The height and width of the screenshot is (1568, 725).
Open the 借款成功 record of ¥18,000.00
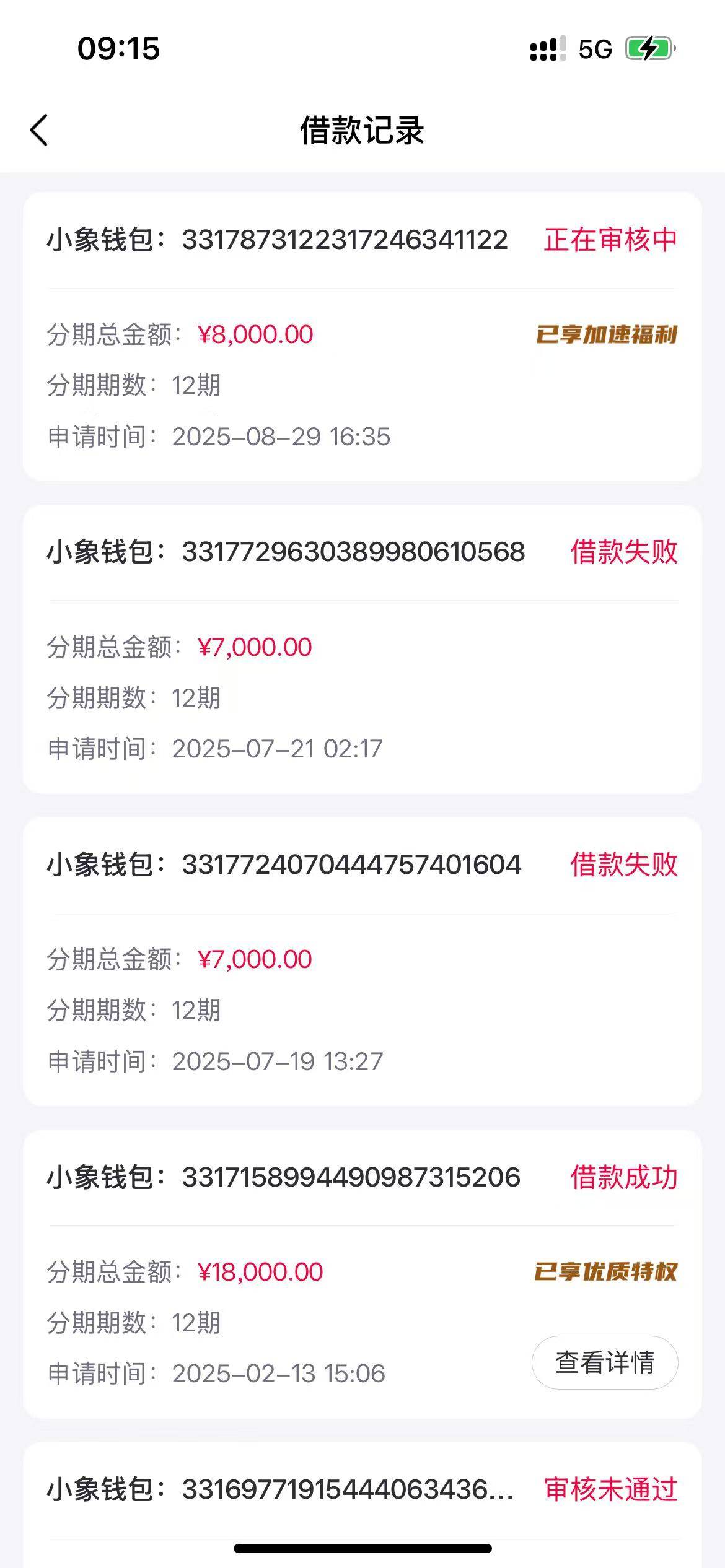coord(362,1274)
